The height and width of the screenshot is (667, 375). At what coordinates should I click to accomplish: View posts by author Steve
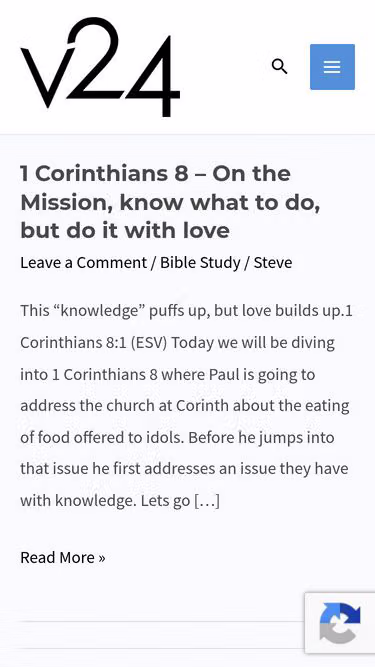(x=273, y=262)
